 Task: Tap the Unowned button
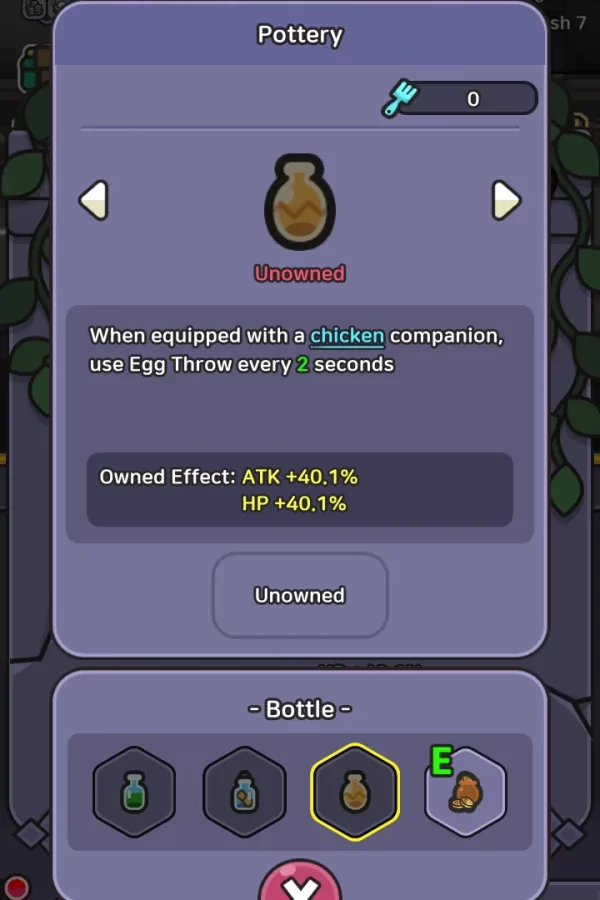[300, 595]
